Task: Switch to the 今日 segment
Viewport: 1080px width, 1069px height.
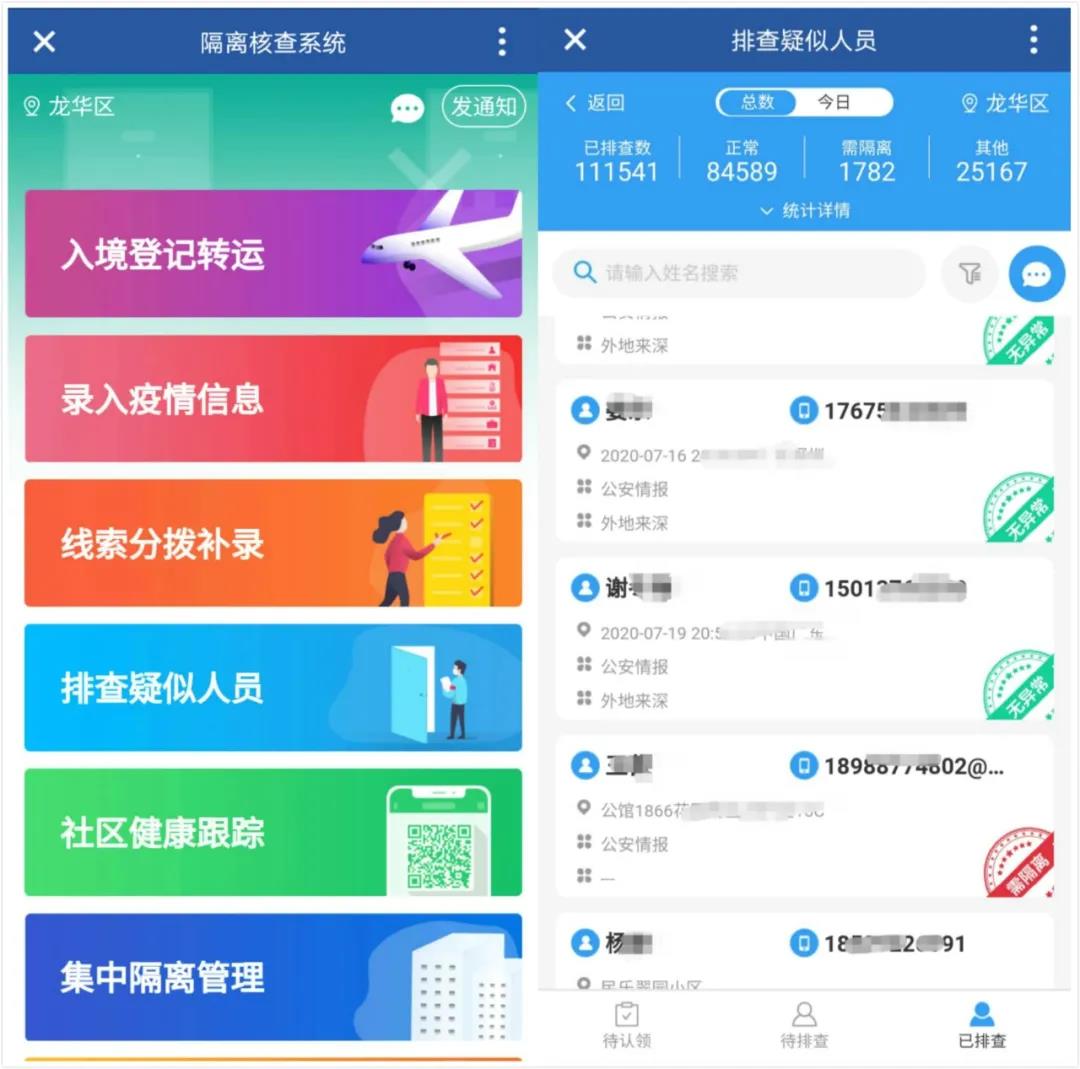Action: [x=835, y=102]
